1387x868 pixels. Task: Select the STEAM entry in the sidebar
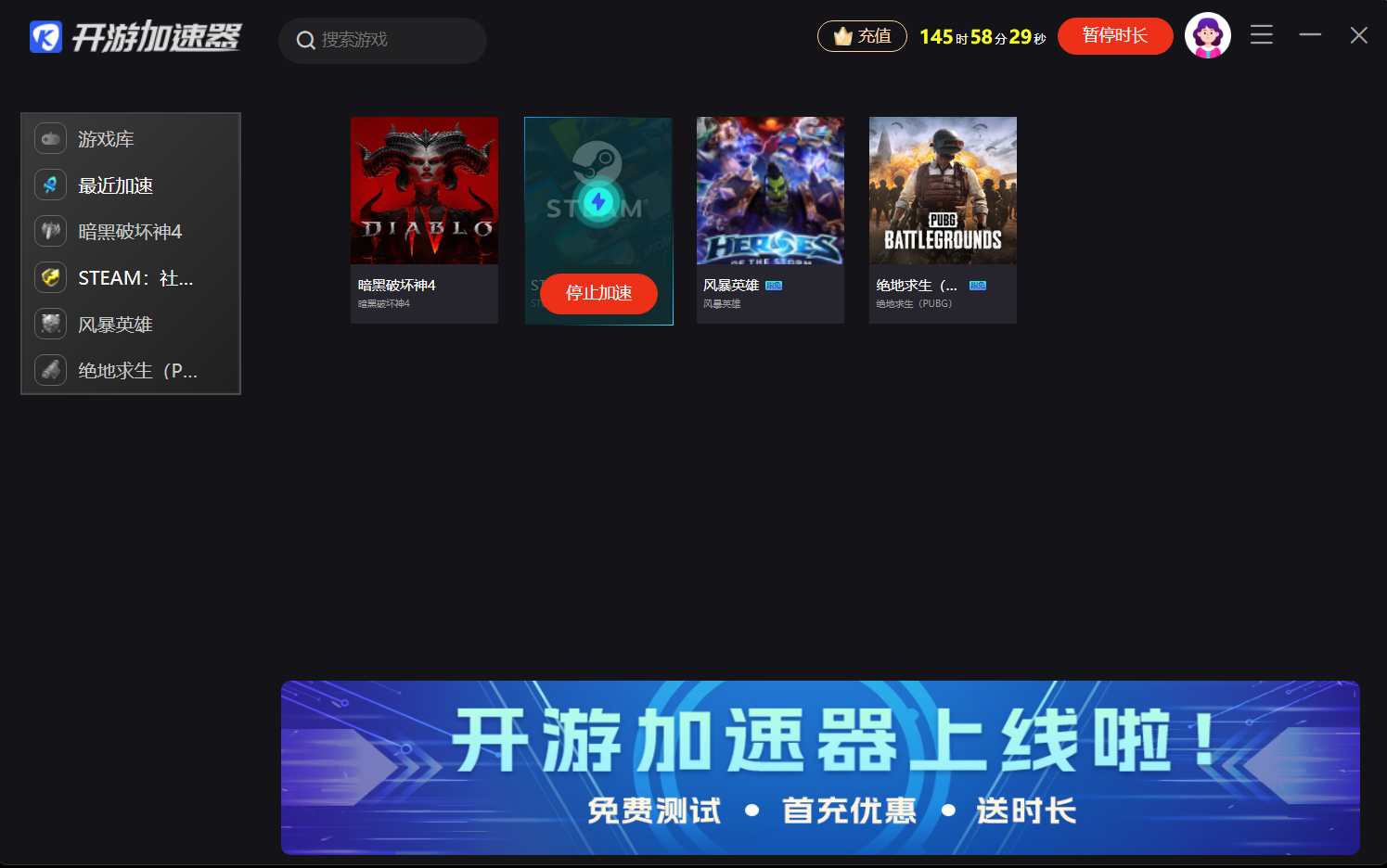130,278
